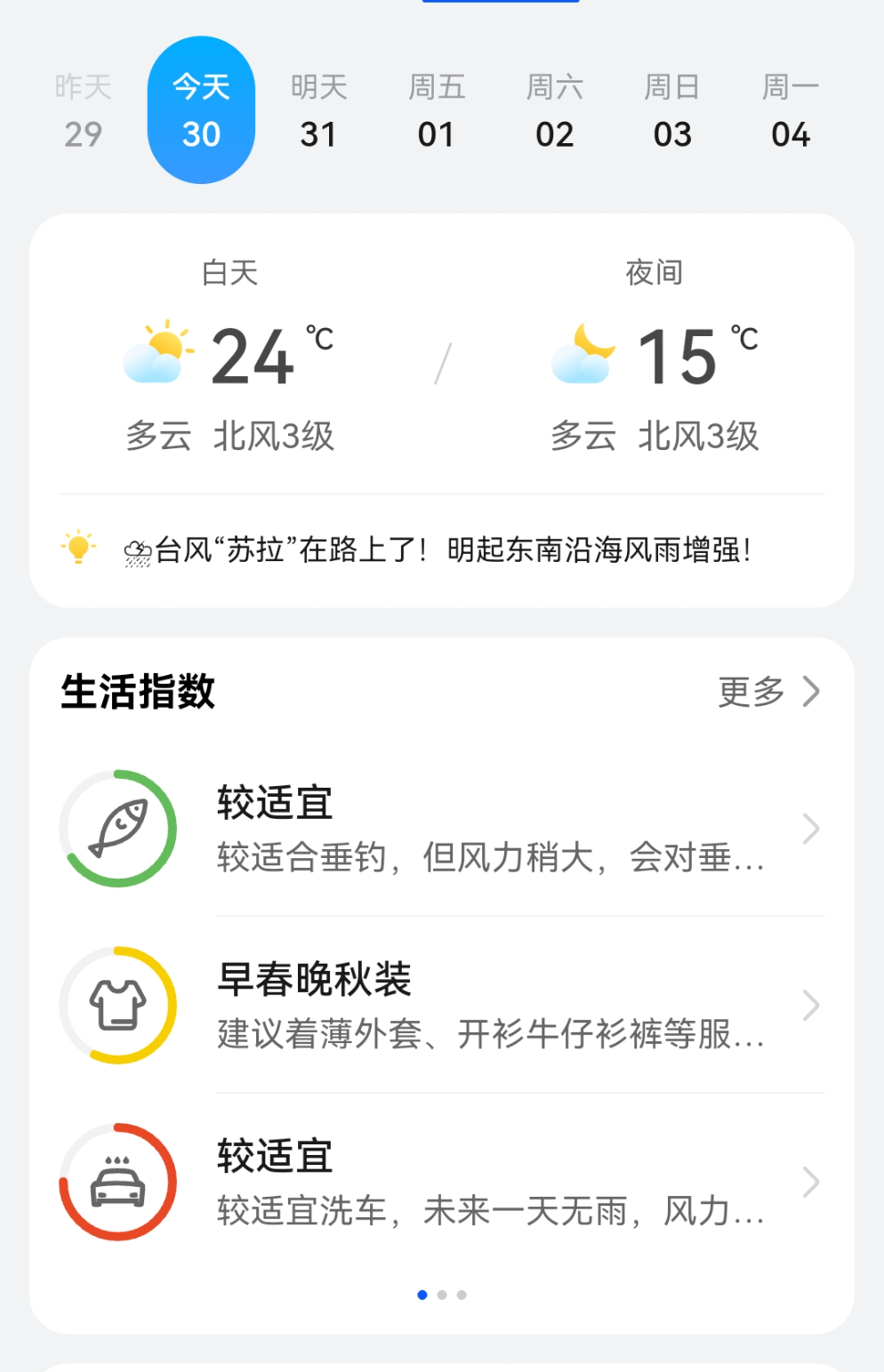Open the car wash index row
Image resolution: width=884 pixels, height=1372 pixels.
489,1183
